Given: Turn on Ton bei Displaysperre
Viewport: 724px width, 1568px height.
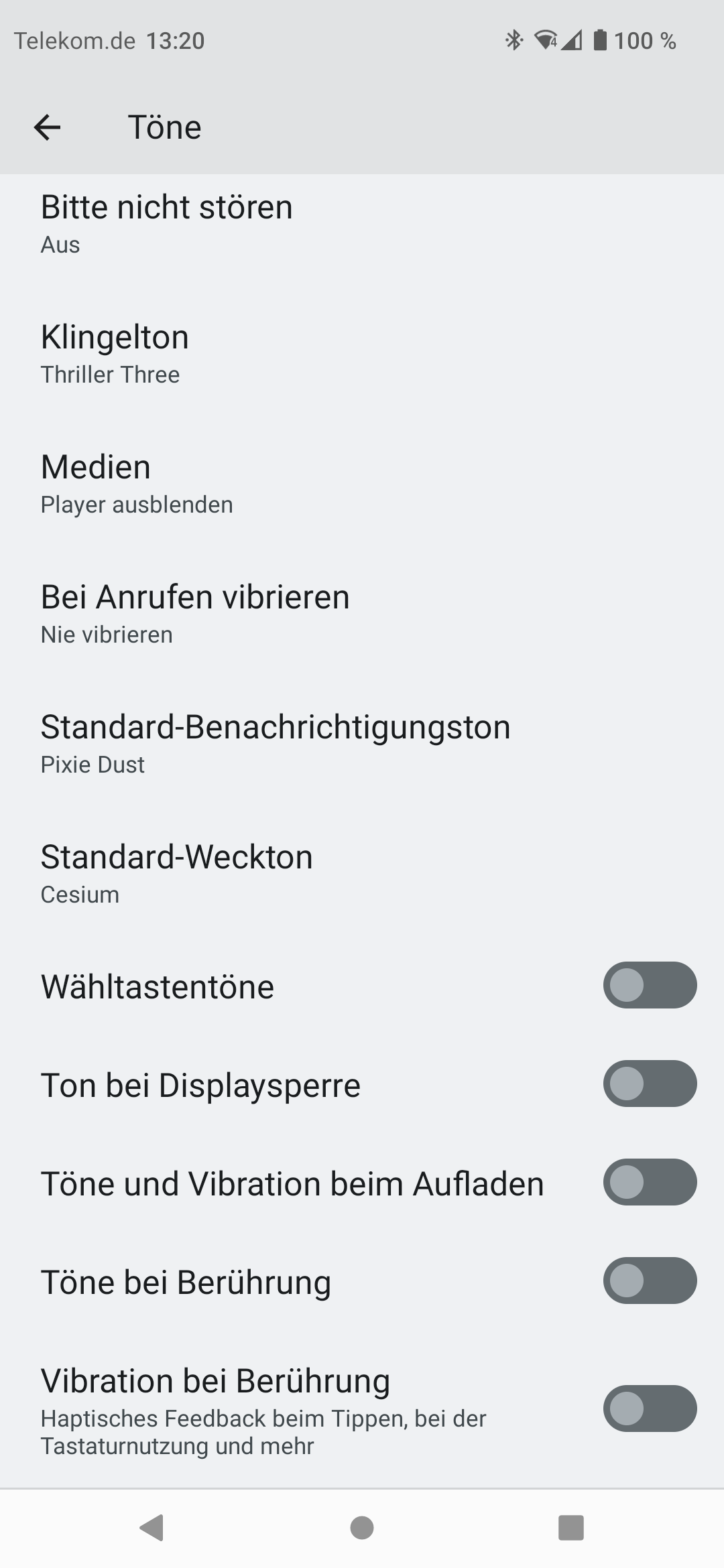Looking at the screenshot, I should point(650,1084).
